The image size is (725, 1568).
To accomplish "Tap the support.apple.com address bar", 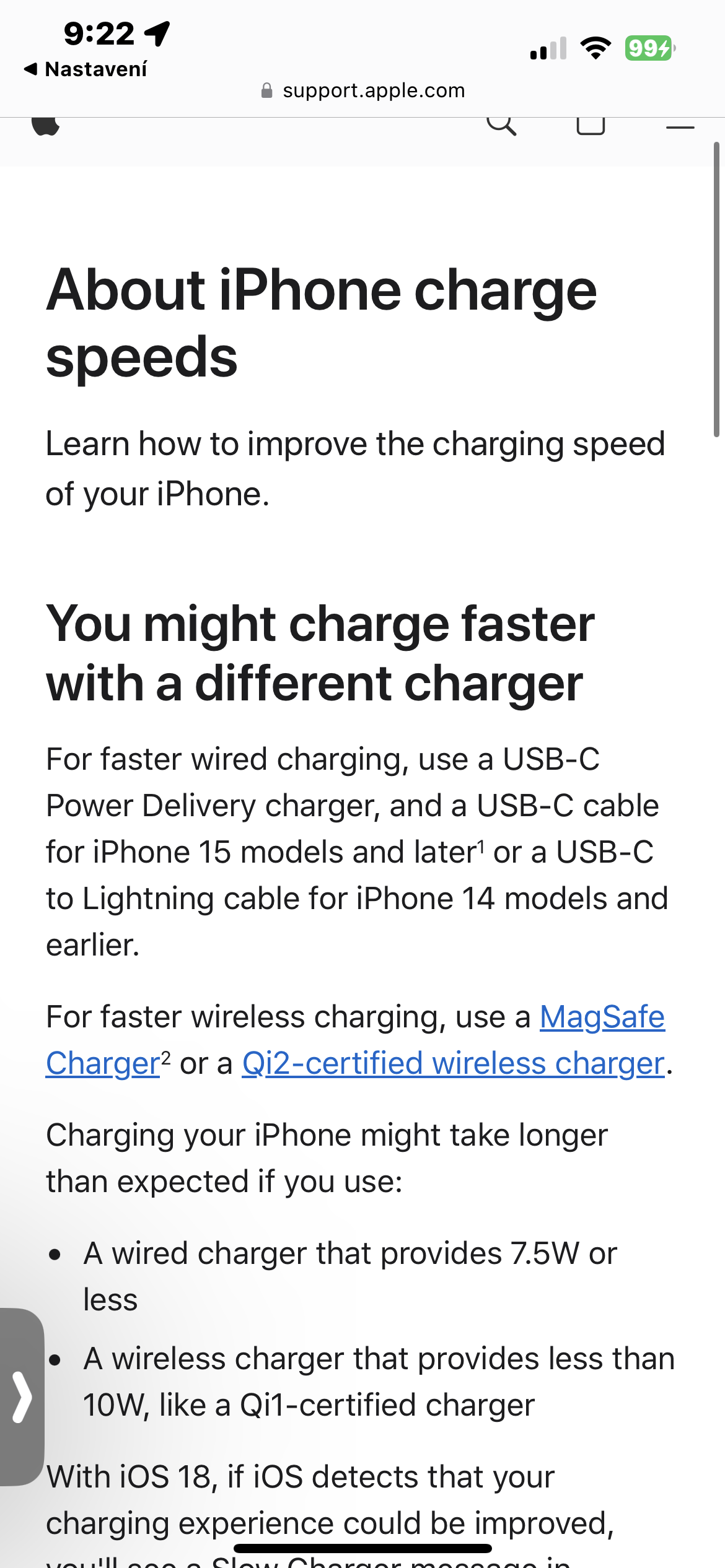I will point(363,91).
